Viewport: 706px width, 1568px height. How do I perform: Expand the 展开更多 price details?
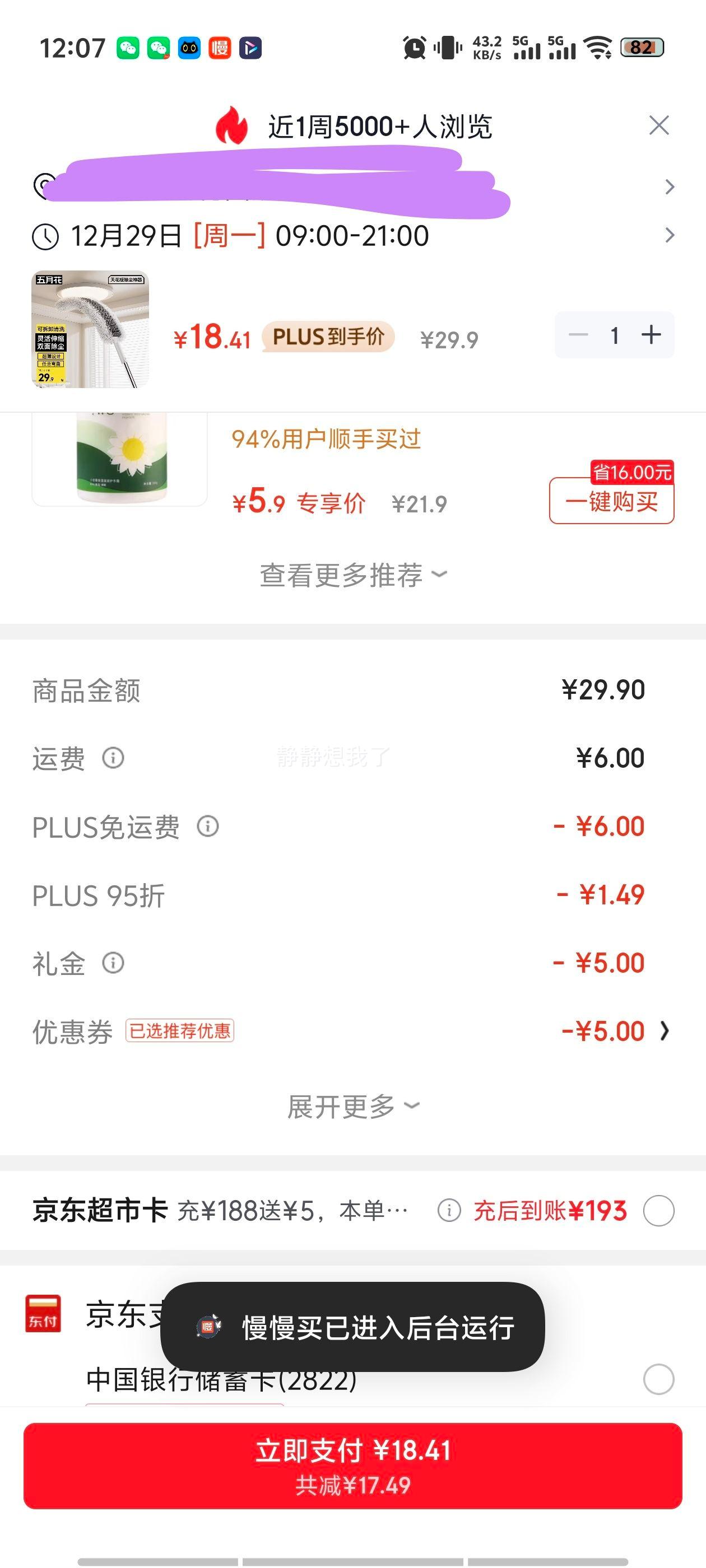[352, 1105]
